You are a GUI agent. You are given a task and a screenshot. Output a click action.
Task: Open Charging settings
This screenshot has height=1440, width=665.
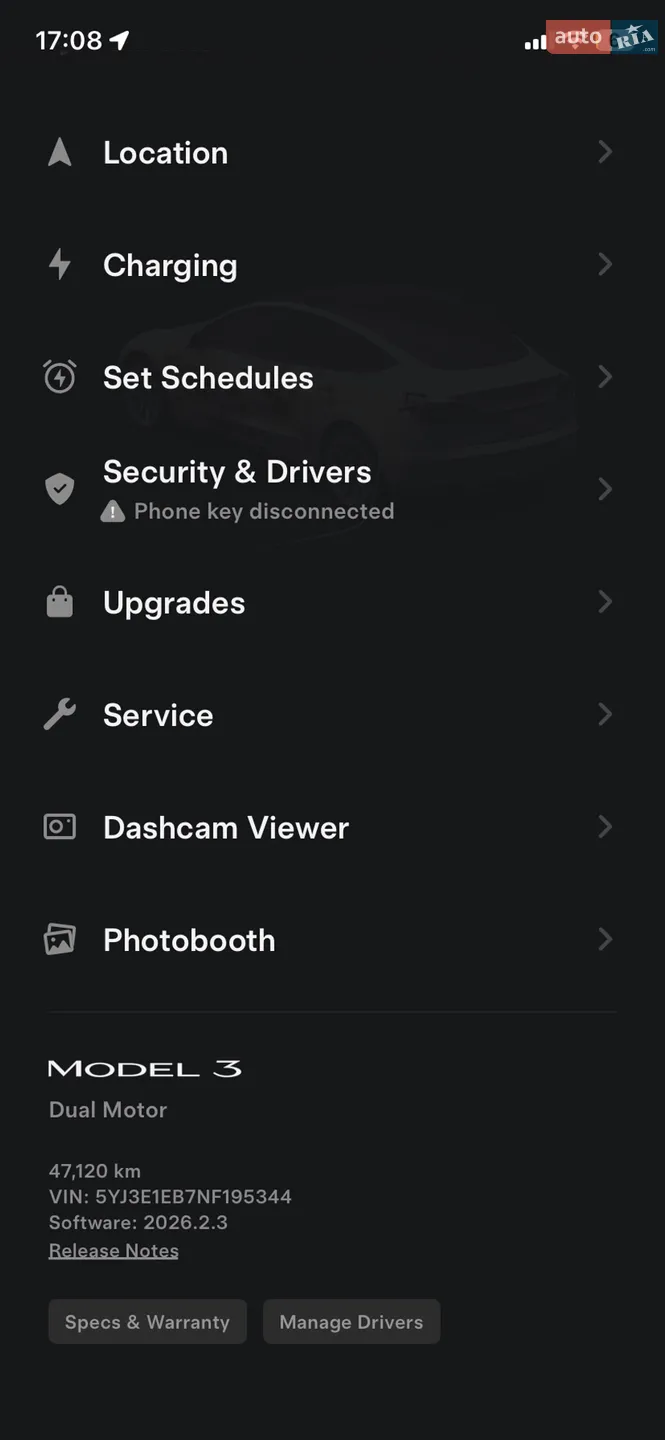pyautogui.click(x=332, y=265)
